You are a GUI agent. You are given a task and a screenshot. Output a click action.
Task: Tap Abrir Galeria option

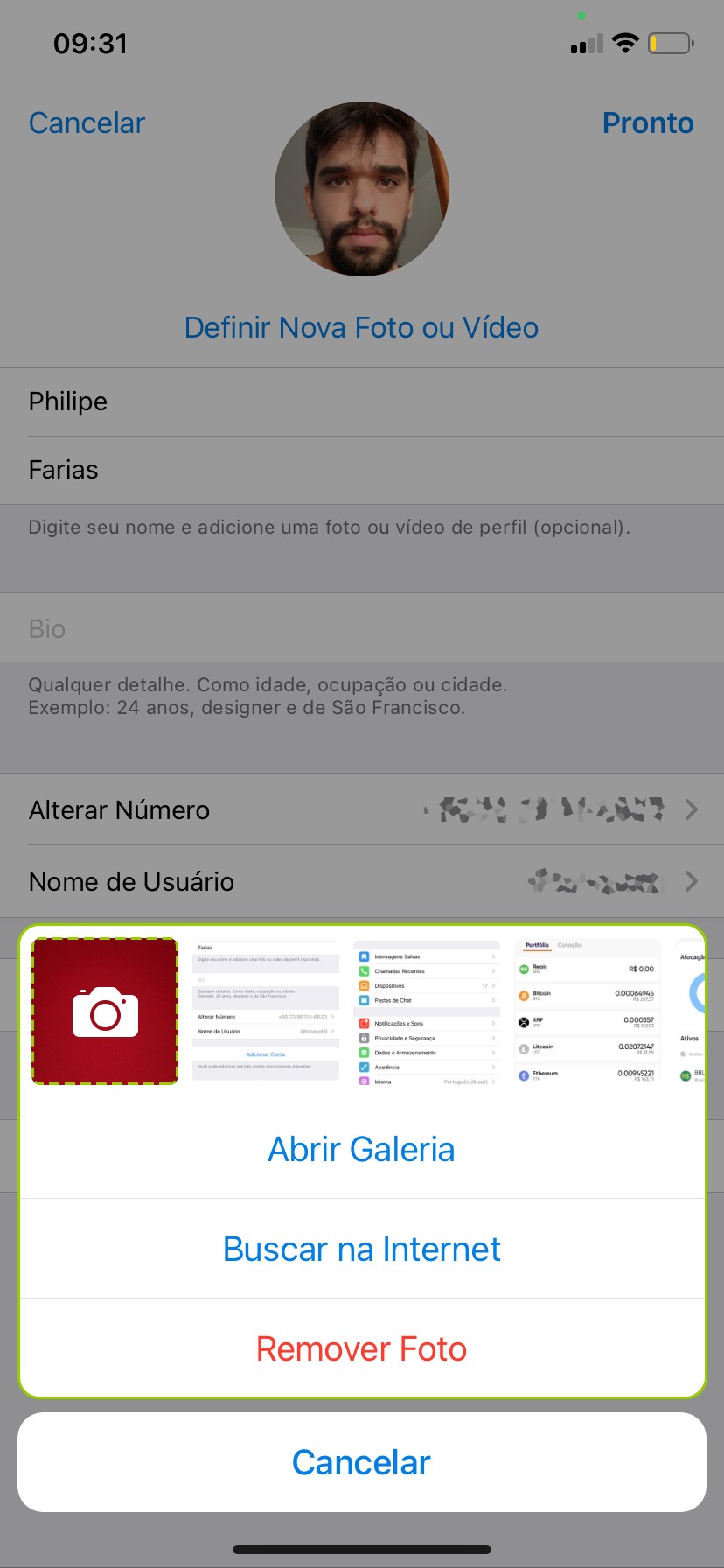tap(361, 1149)
